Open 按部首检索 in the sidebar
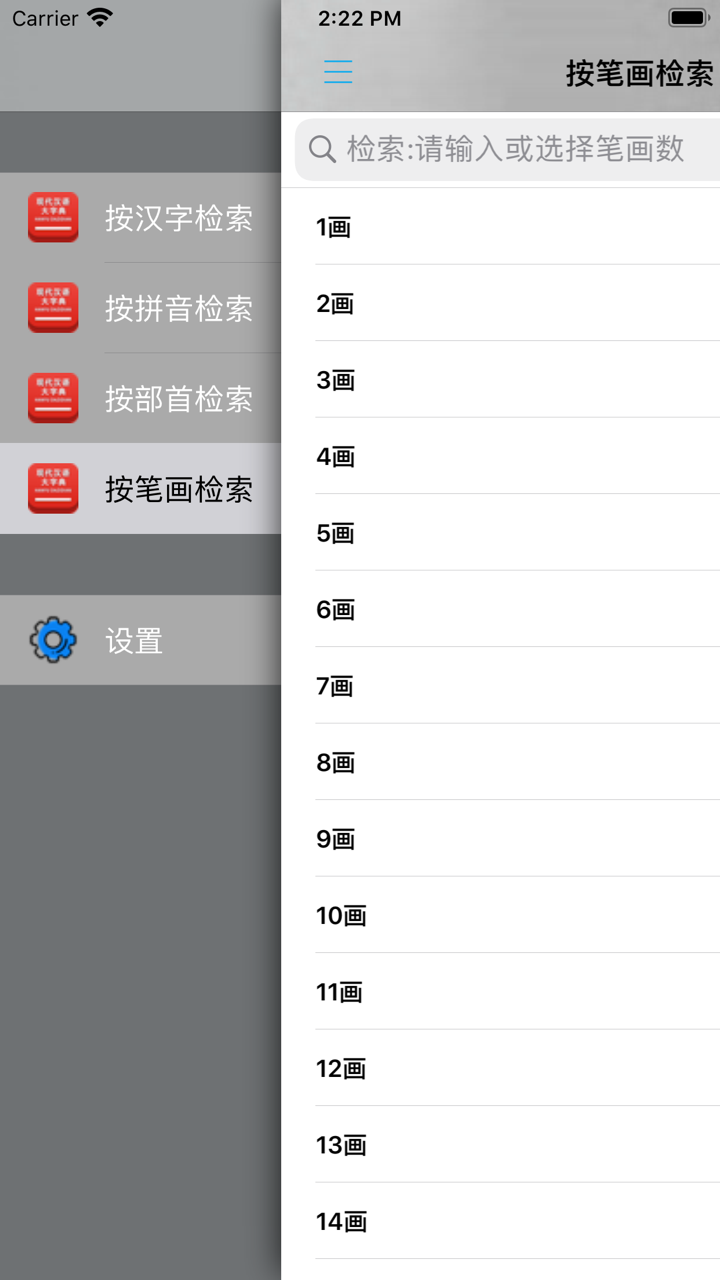720x1280 pixels. click(180, 398)
